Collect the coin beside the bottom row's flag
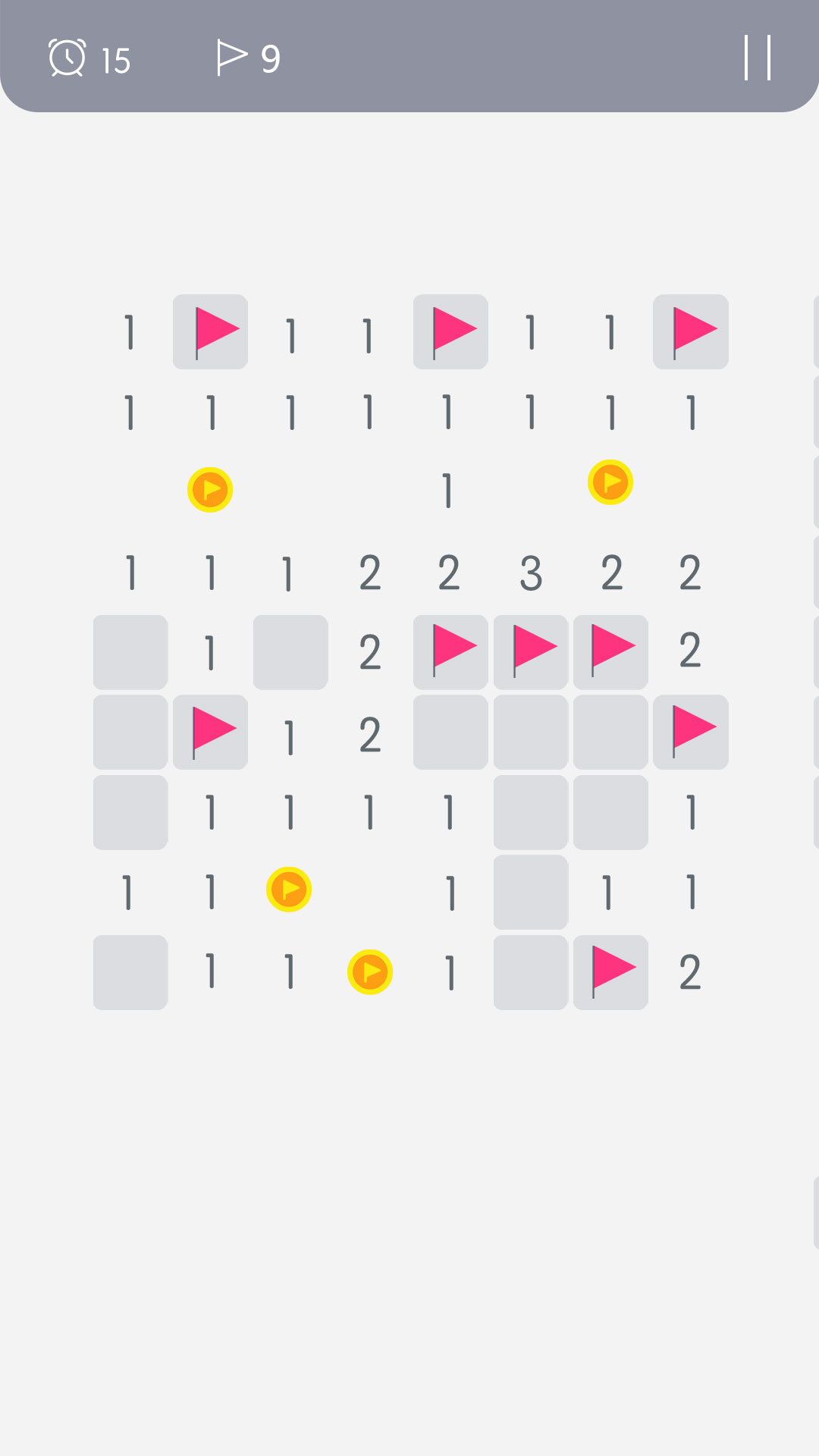 tap(370, 971)
